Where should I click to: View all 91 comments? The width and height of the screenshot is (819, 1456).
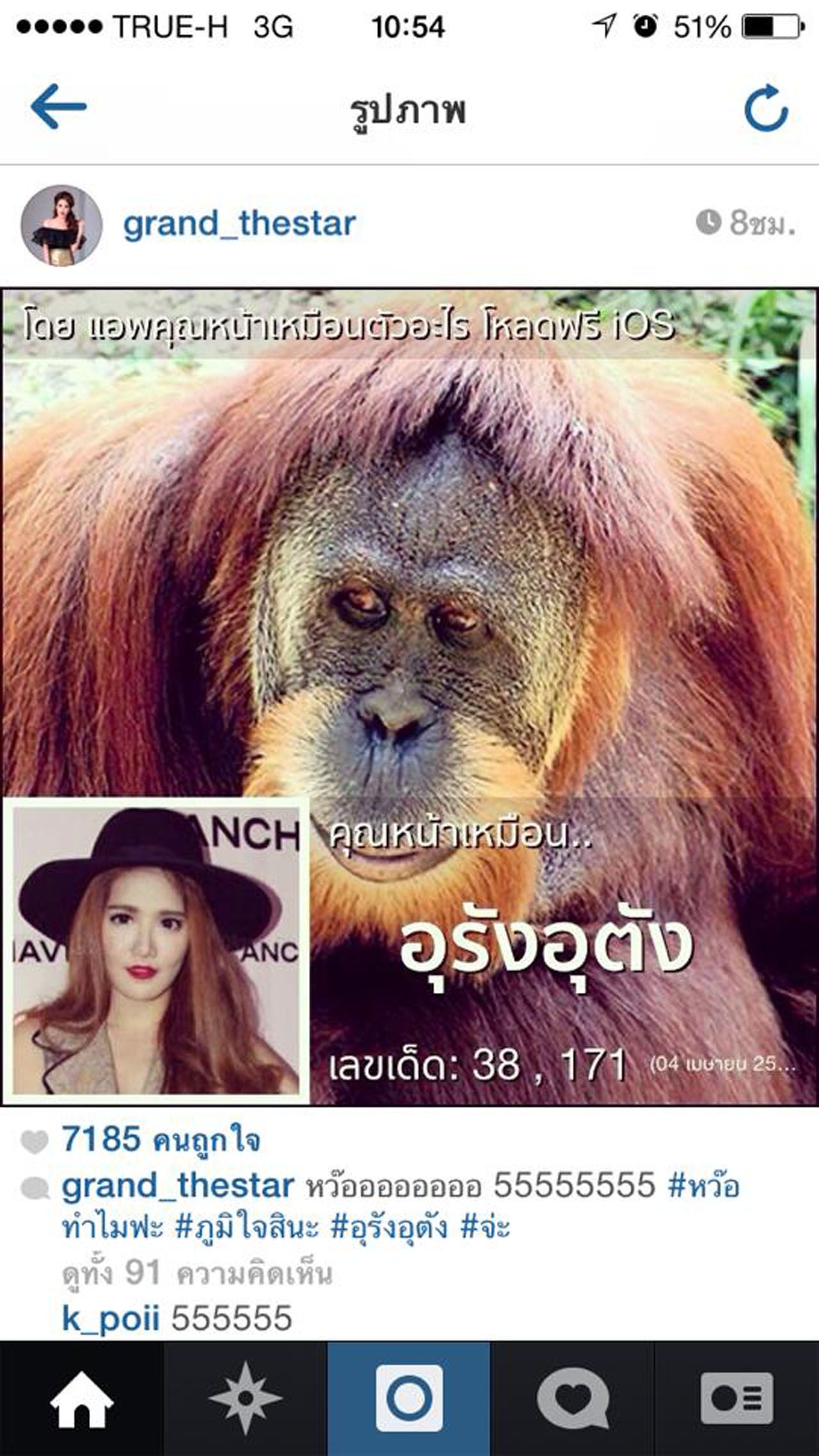197,1273
